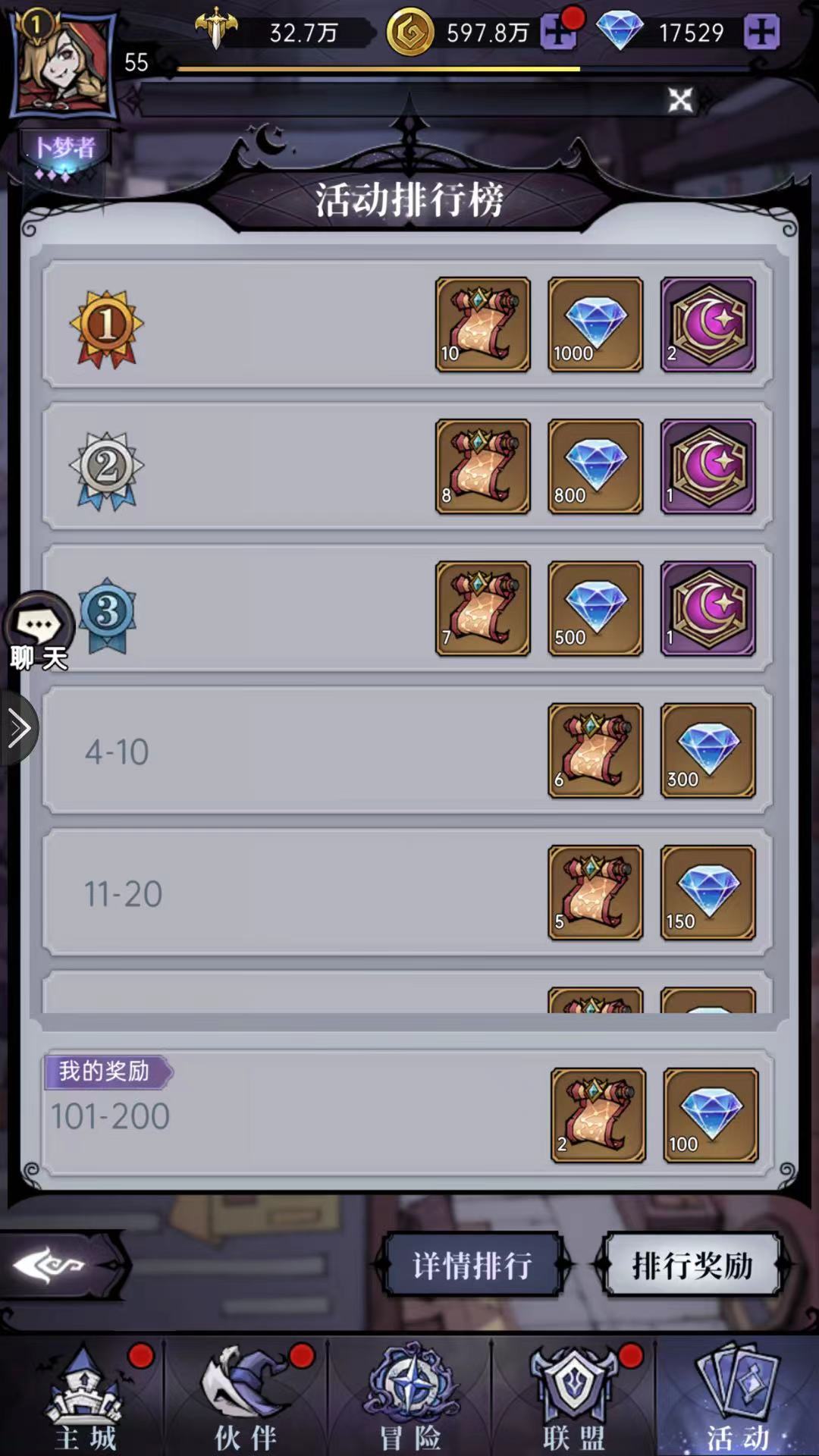View first place moon emblem reward
This screenshot has width=819, height=1456.
pyautogui.click(x=708, y=325)
